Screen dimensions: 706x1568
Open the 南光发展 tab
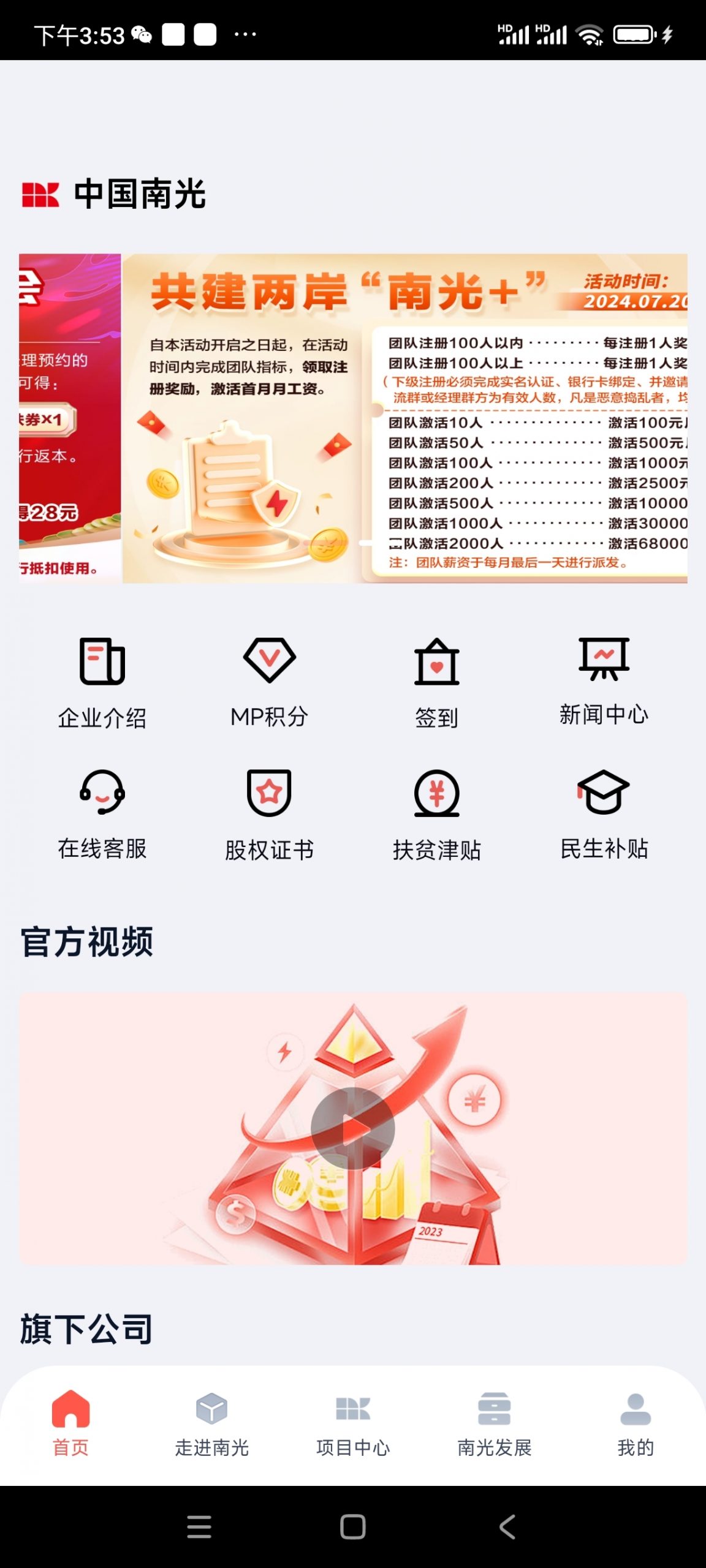coord(494,1423)
